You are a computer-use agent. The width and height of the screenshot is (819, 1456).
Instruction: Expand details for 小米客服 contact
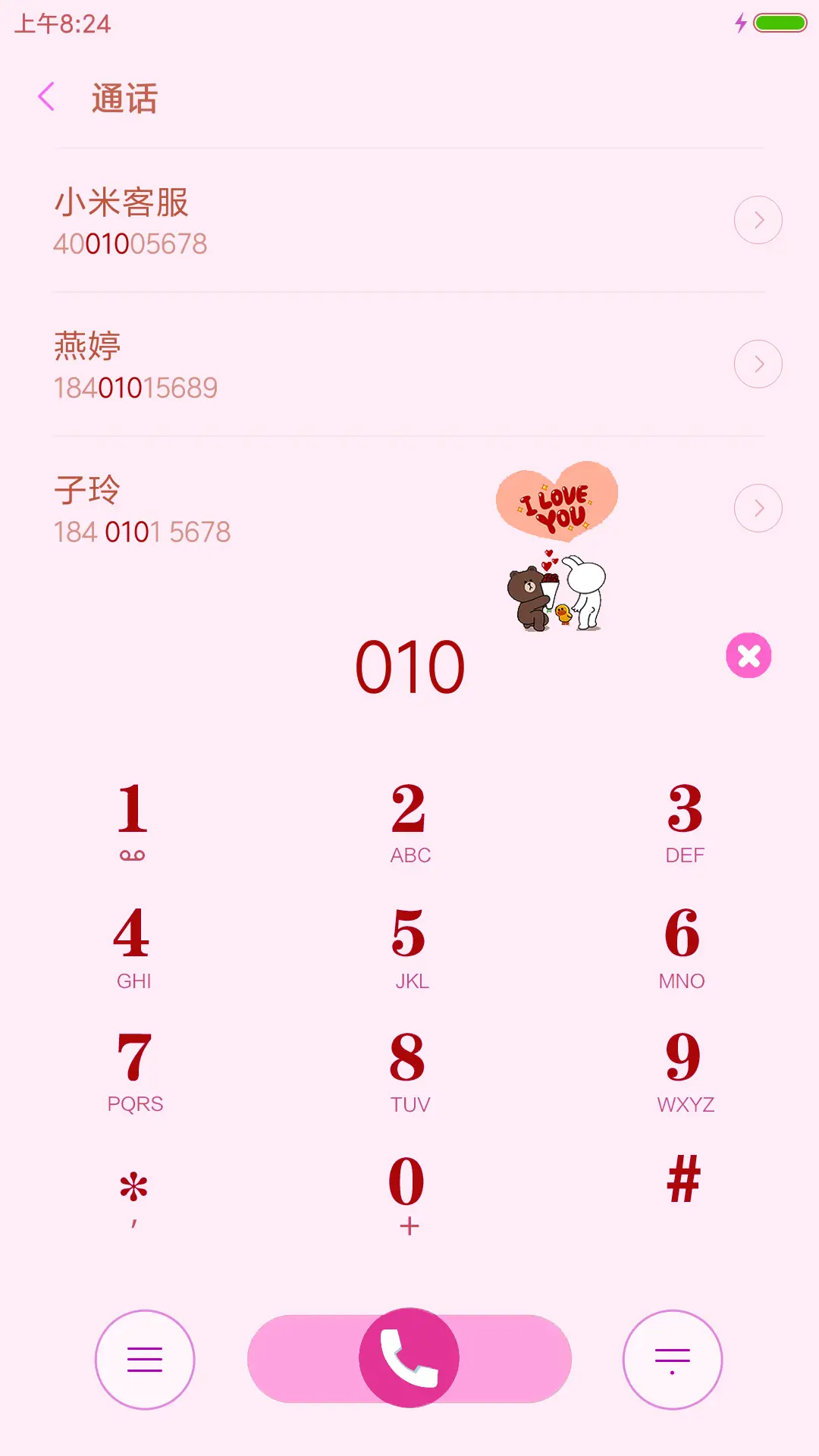pyautogui.click(x=758, y=219)
